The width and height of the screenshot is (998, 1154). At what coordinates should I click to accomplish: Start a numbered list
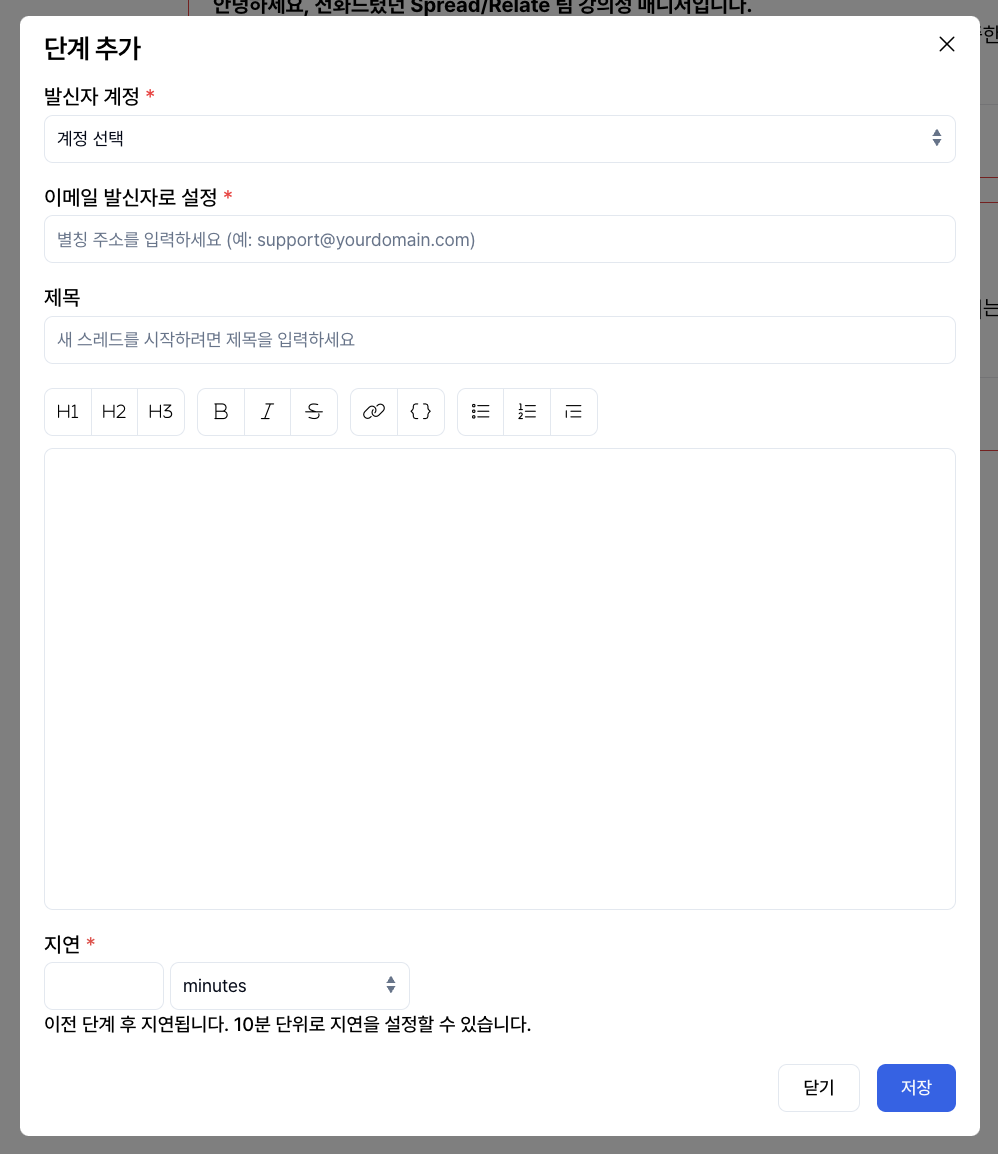527,412
